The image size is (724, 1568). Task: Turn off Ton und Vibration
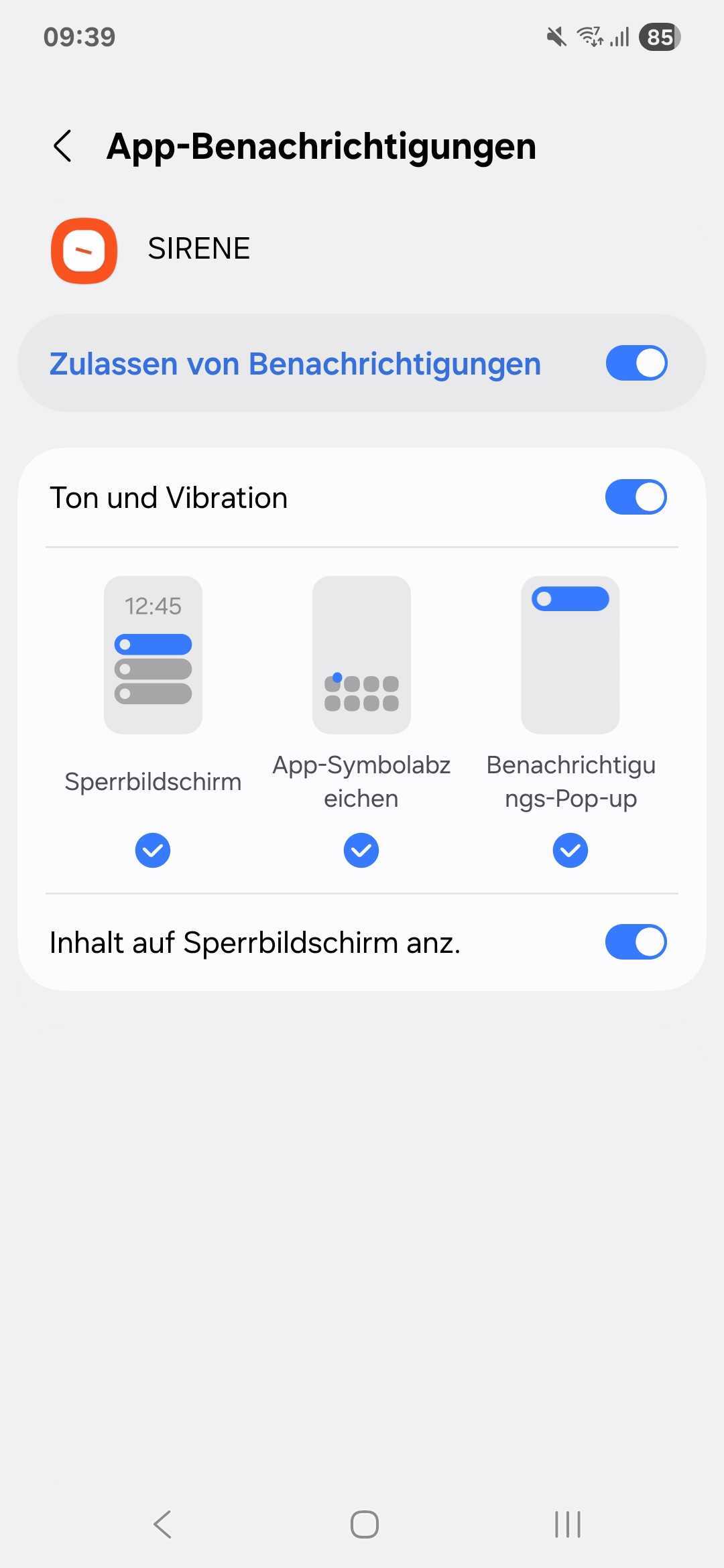pos(636,497)
